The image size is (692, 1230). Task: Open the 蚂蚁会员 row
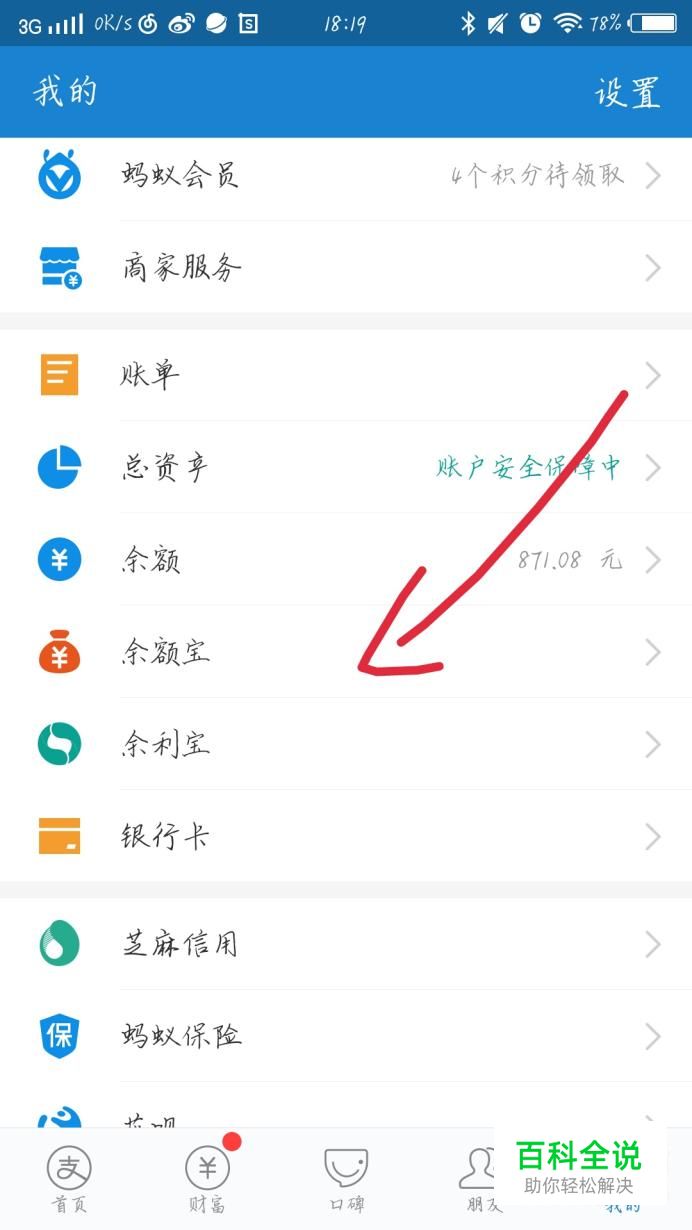coord(346,176)
